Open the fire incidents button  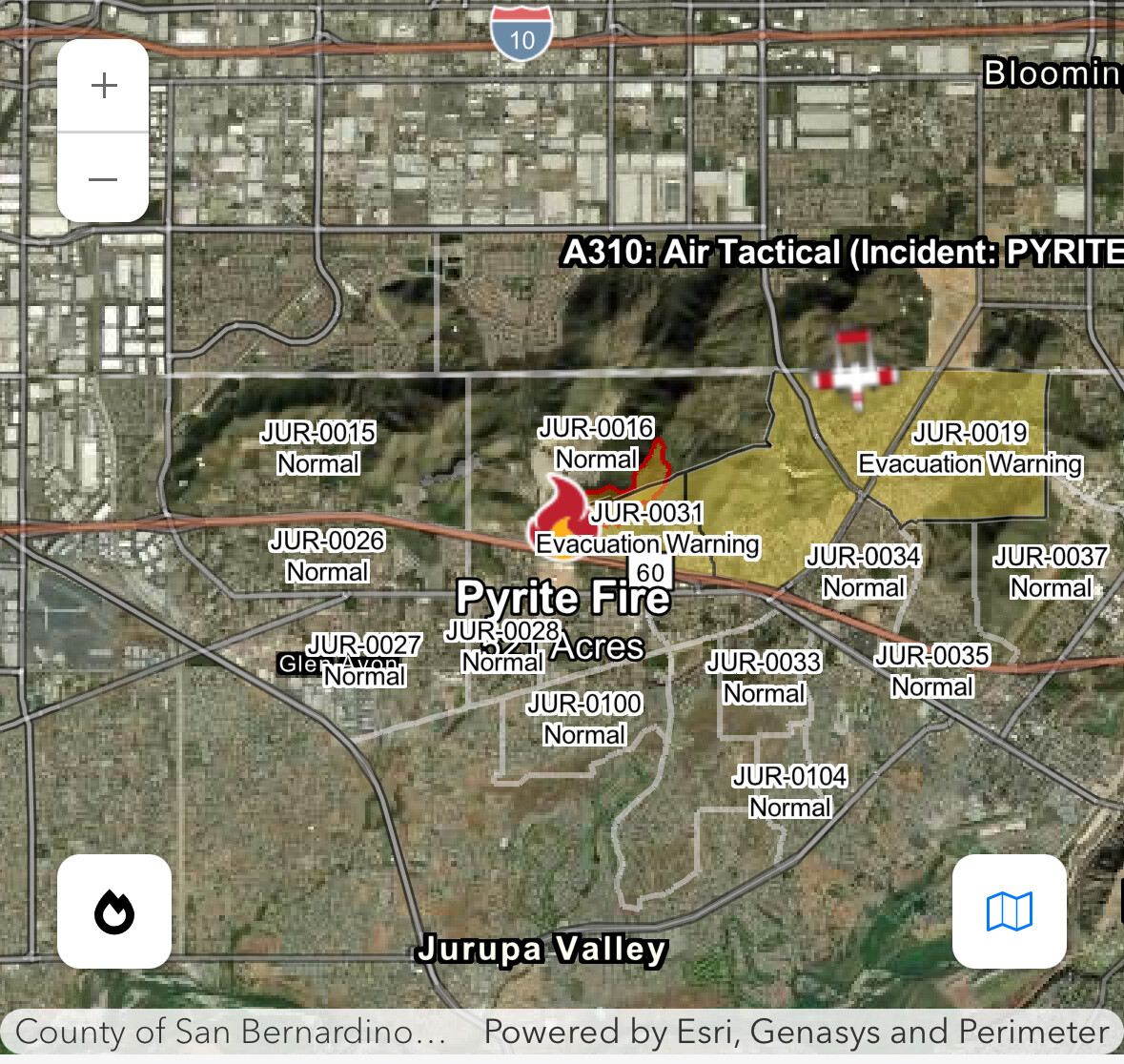tap(114, 911)
